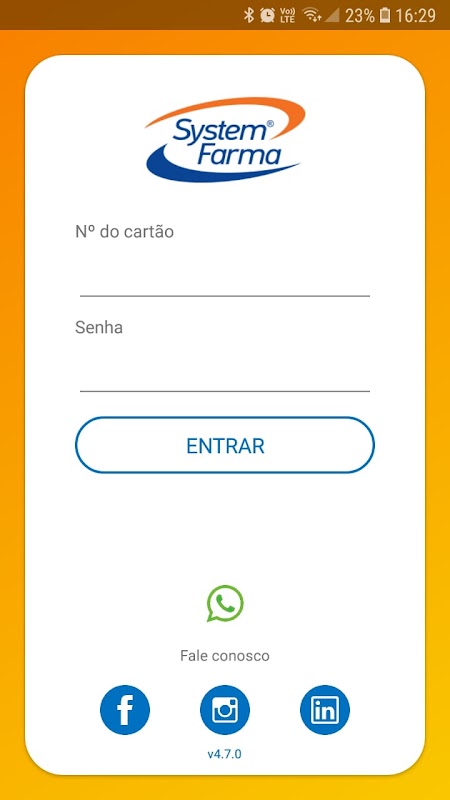450x800 pixels.
Task: Open WhatsApp Fale conosco contact
Action: point(225,604)
